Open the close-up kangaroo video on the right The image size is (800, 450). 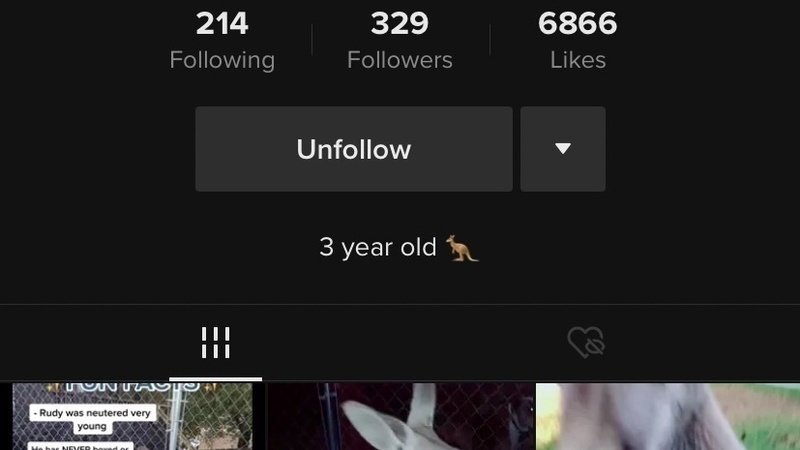tap(667, 417)
